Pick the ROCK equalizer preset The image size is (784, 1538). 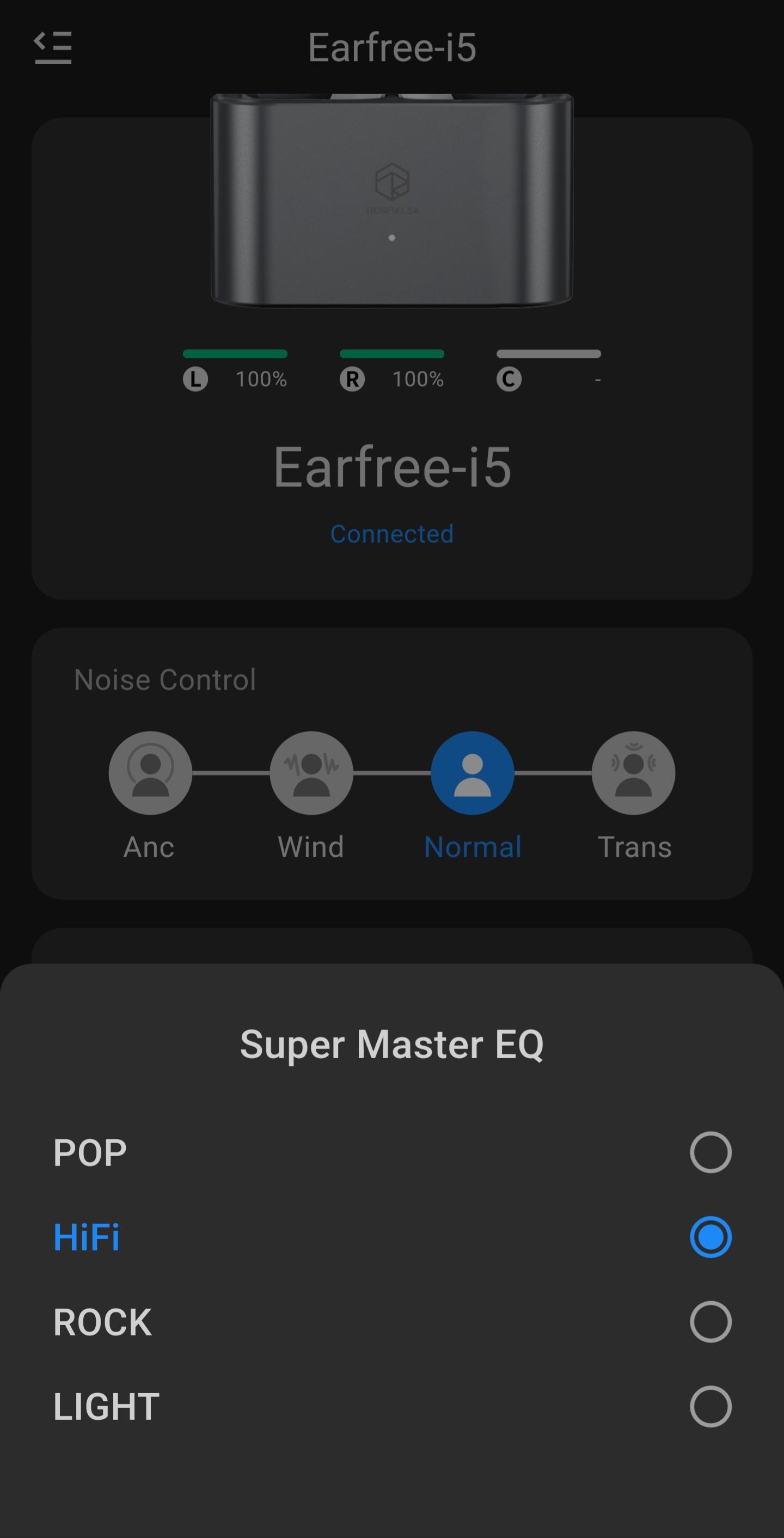coord(710,1322)
